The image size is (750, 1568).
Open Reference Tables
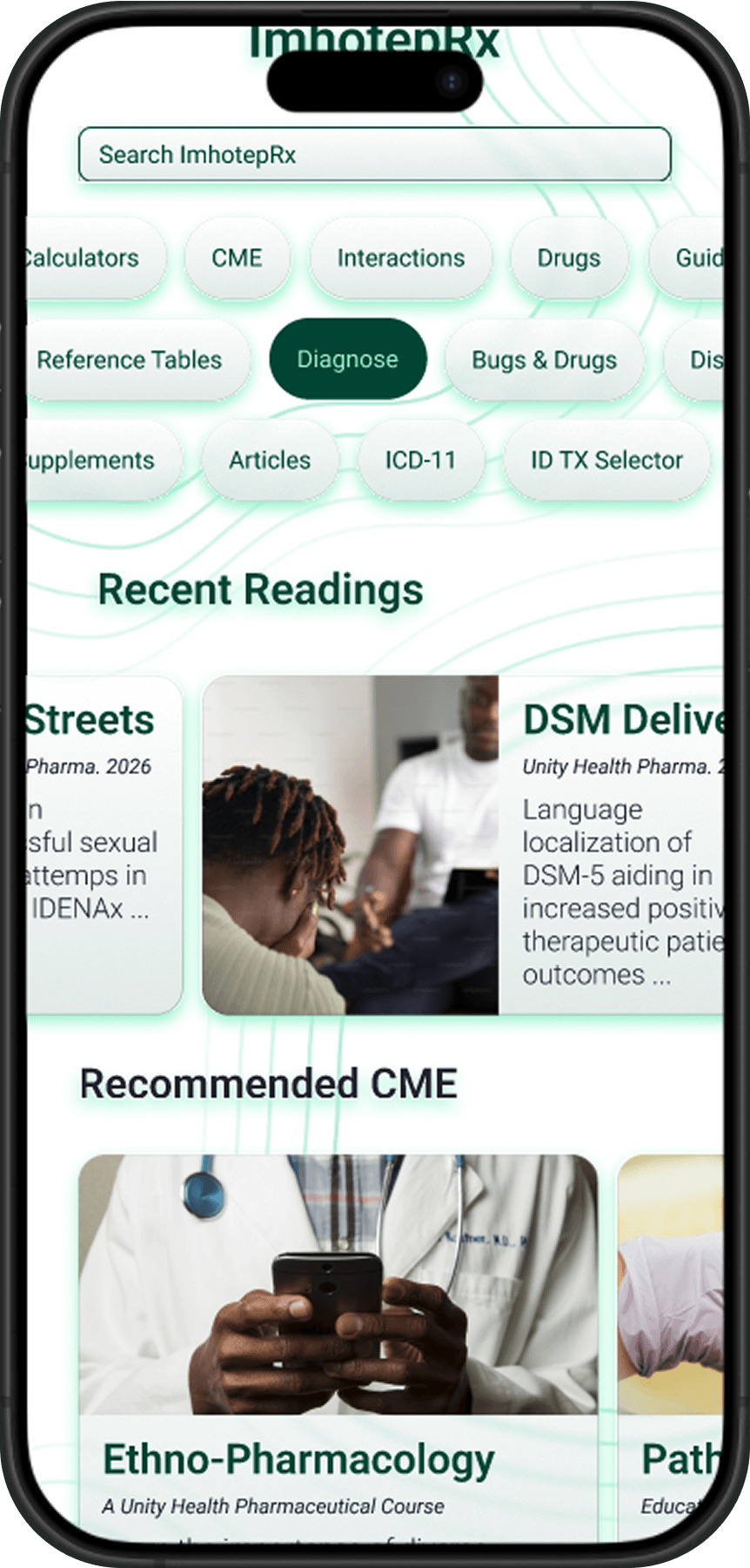tap(131, 360)
